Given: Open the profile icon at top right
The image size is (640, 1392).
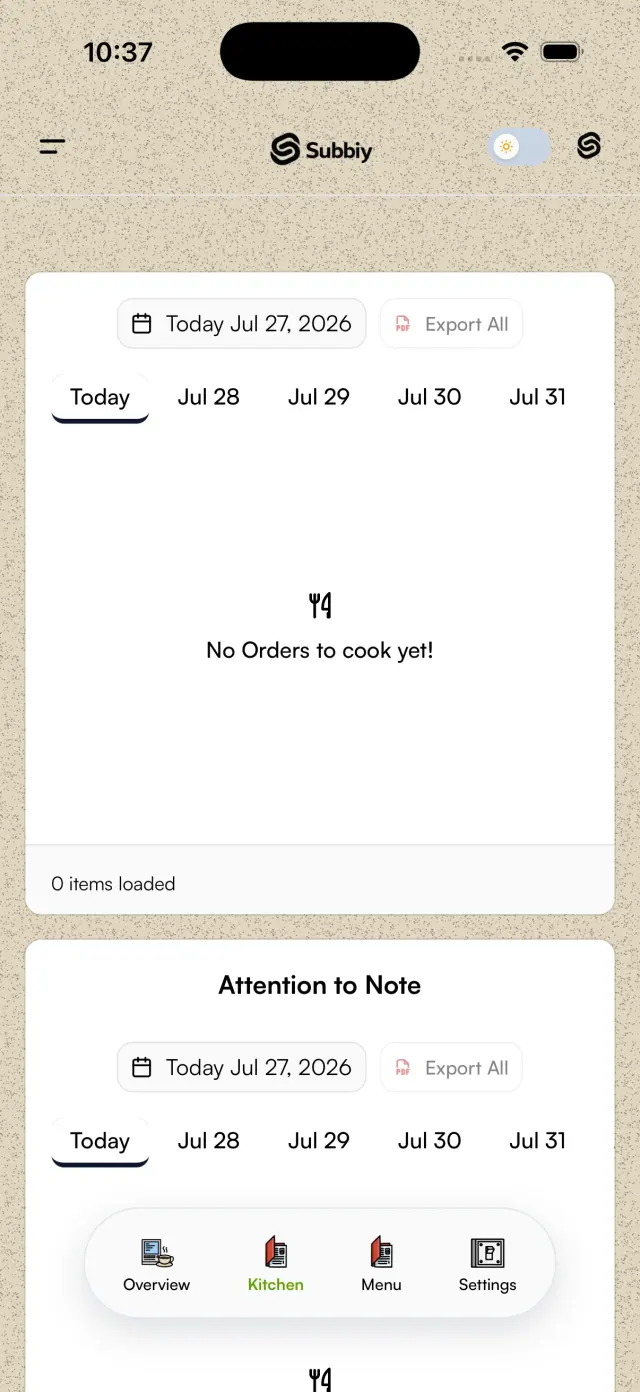Looking at the screenshot, I should (x=589, y=147).
